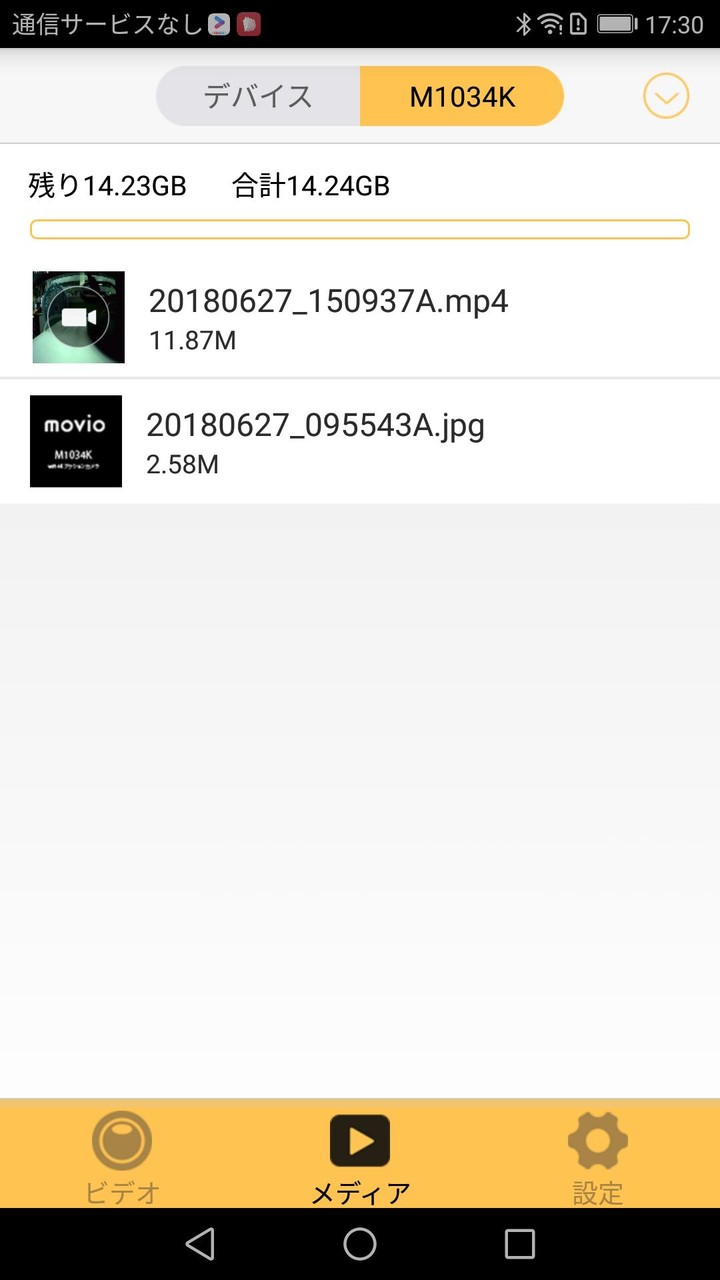Viewport: 720px width, 1280px height.
Task: Toggle media source to M1034K
Action: (462, 96)
